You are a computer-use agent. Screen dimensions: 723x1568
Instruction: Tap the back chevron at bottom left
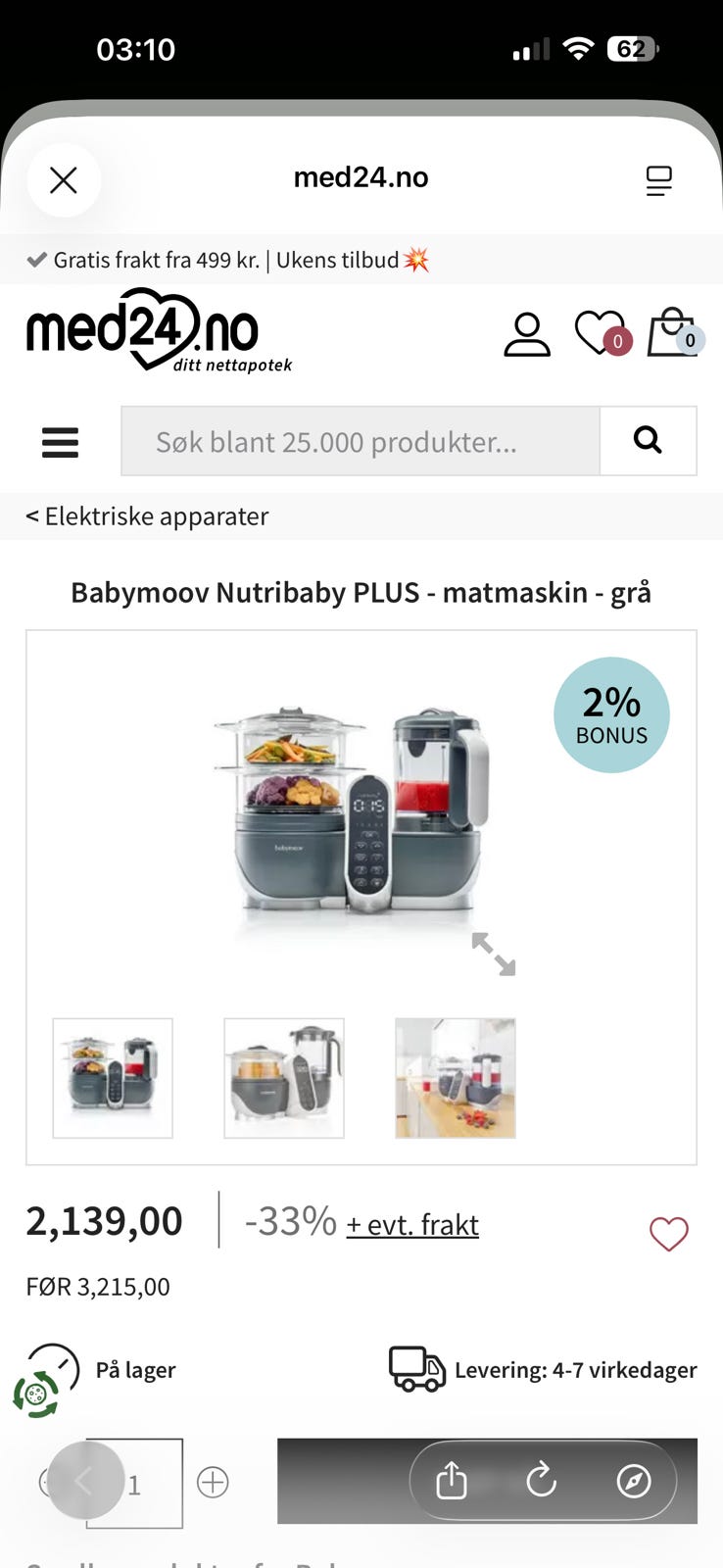(85, 1483)
